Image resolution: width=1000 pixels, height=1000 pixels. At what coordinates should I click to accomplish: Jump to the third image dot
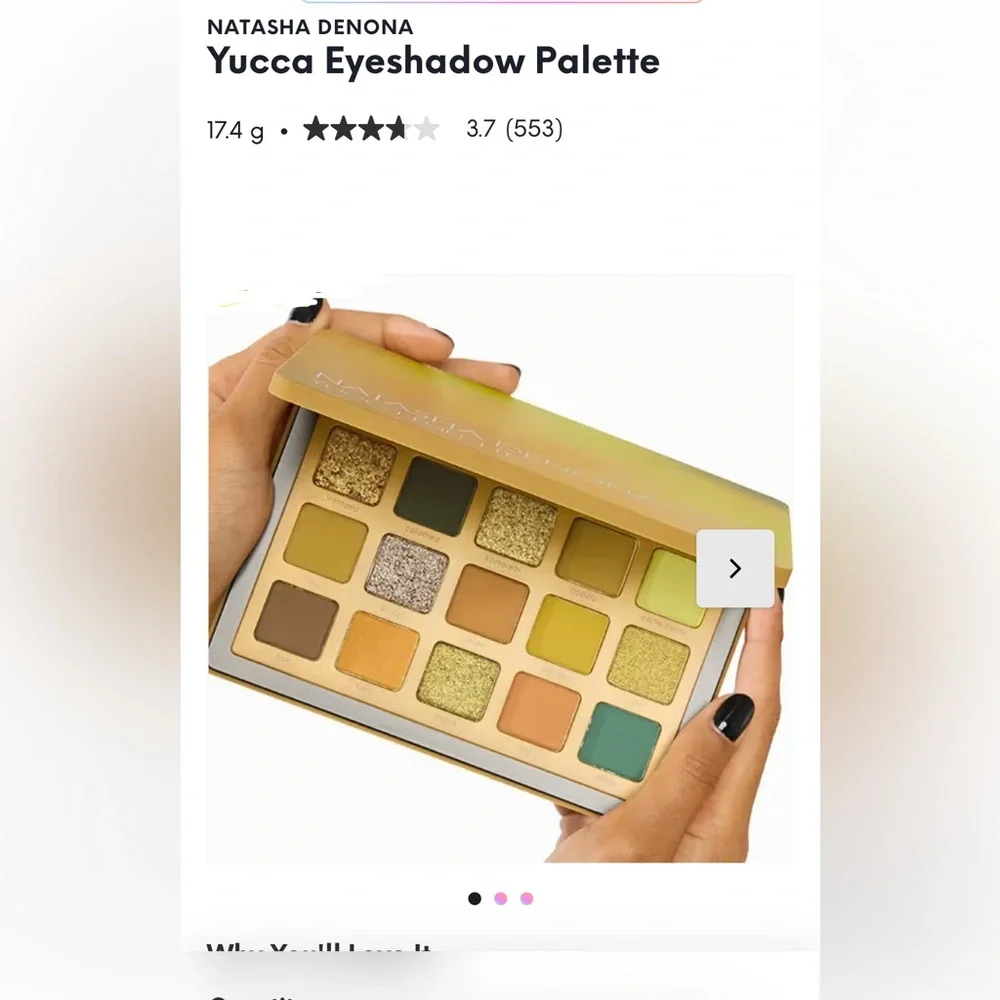coord(527,899)
